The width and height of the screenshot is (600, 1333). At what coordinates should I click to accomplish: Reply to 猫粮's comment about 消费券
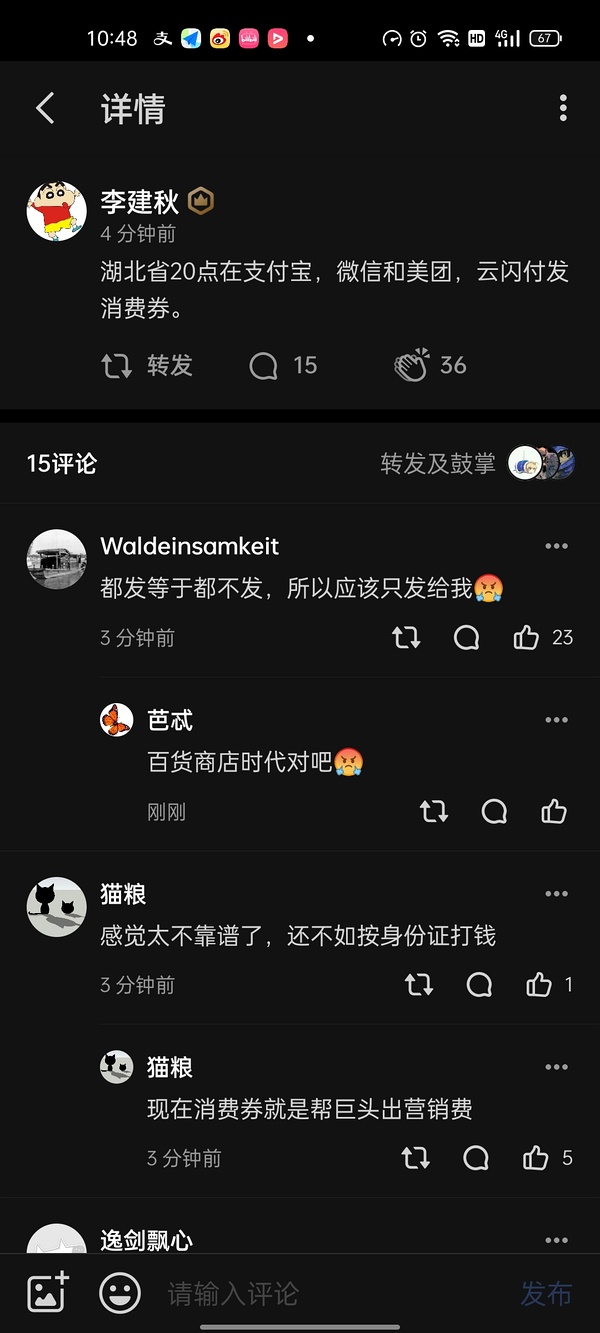point(476,1158)
